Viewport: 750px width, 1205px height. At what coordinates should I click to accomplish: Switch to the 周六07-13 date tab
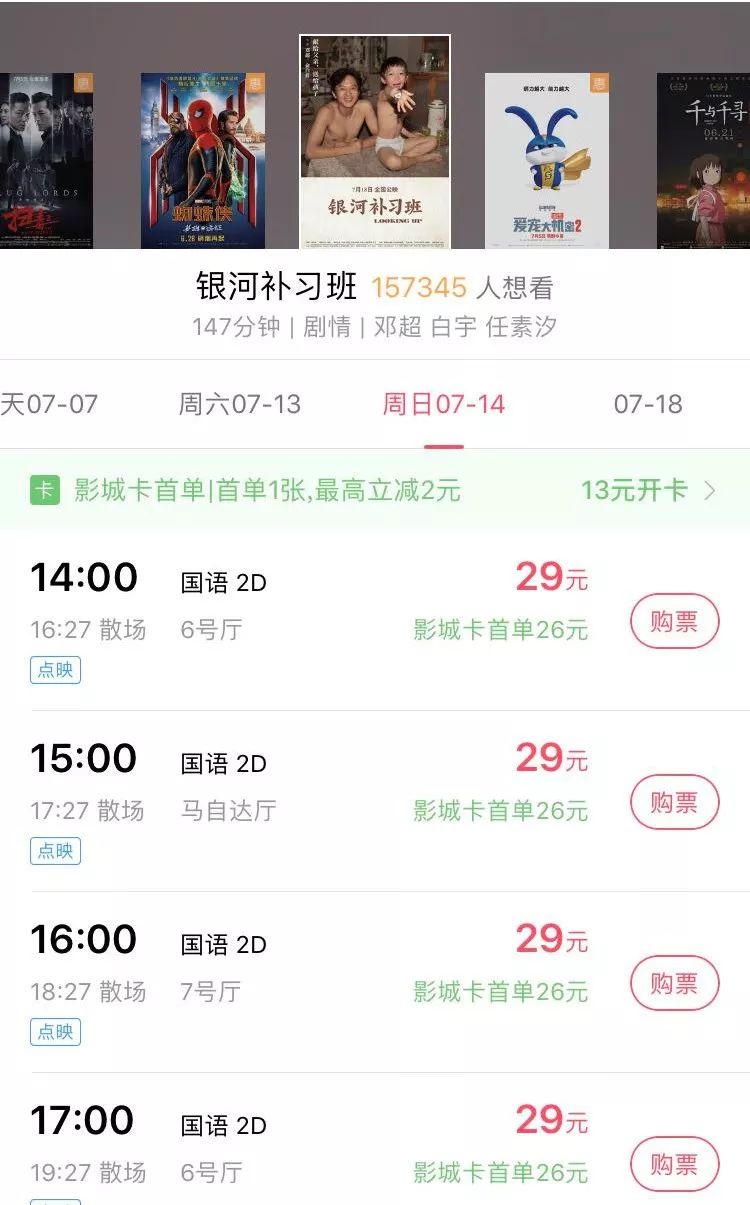[240, 404]
